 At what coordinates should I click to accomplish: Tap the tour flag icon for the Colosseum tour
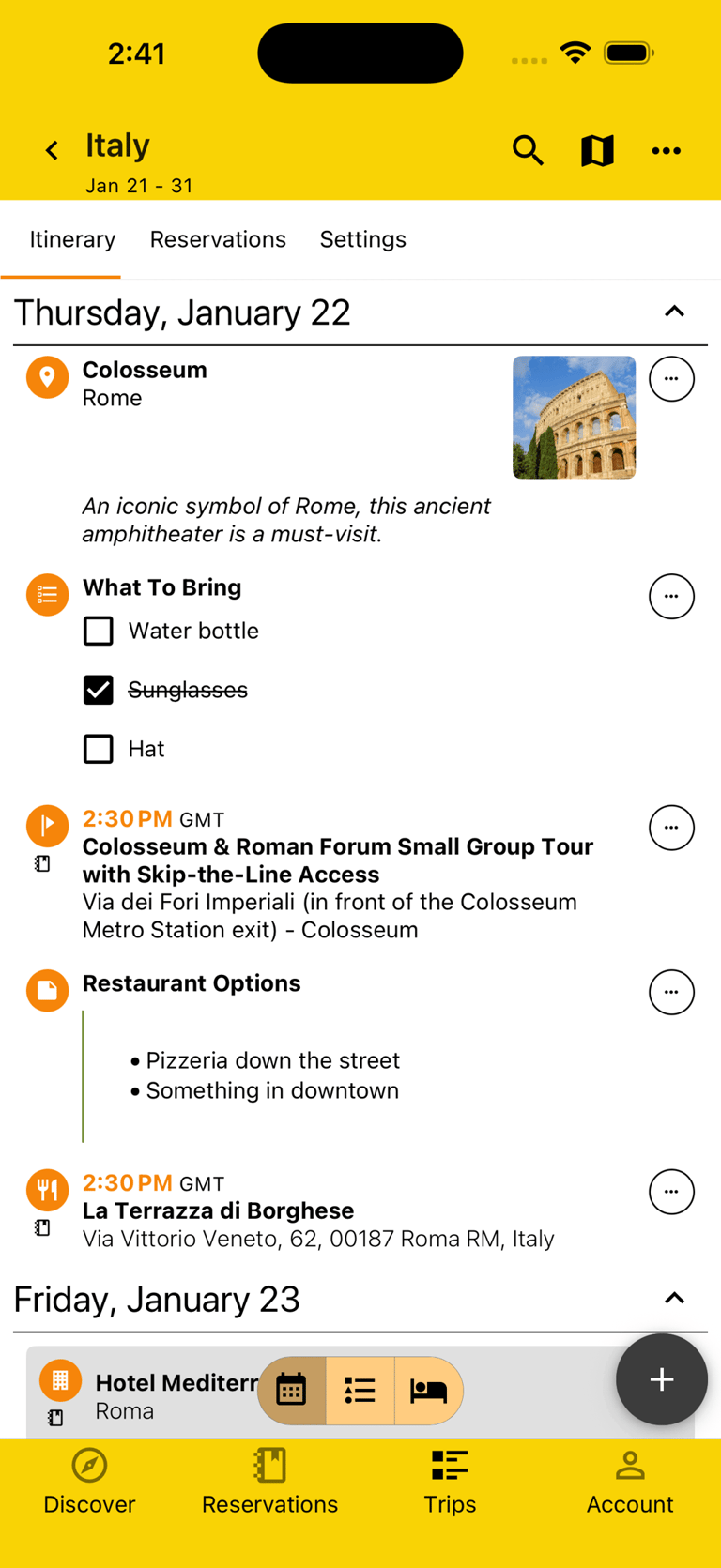click(x=47, y=825)
